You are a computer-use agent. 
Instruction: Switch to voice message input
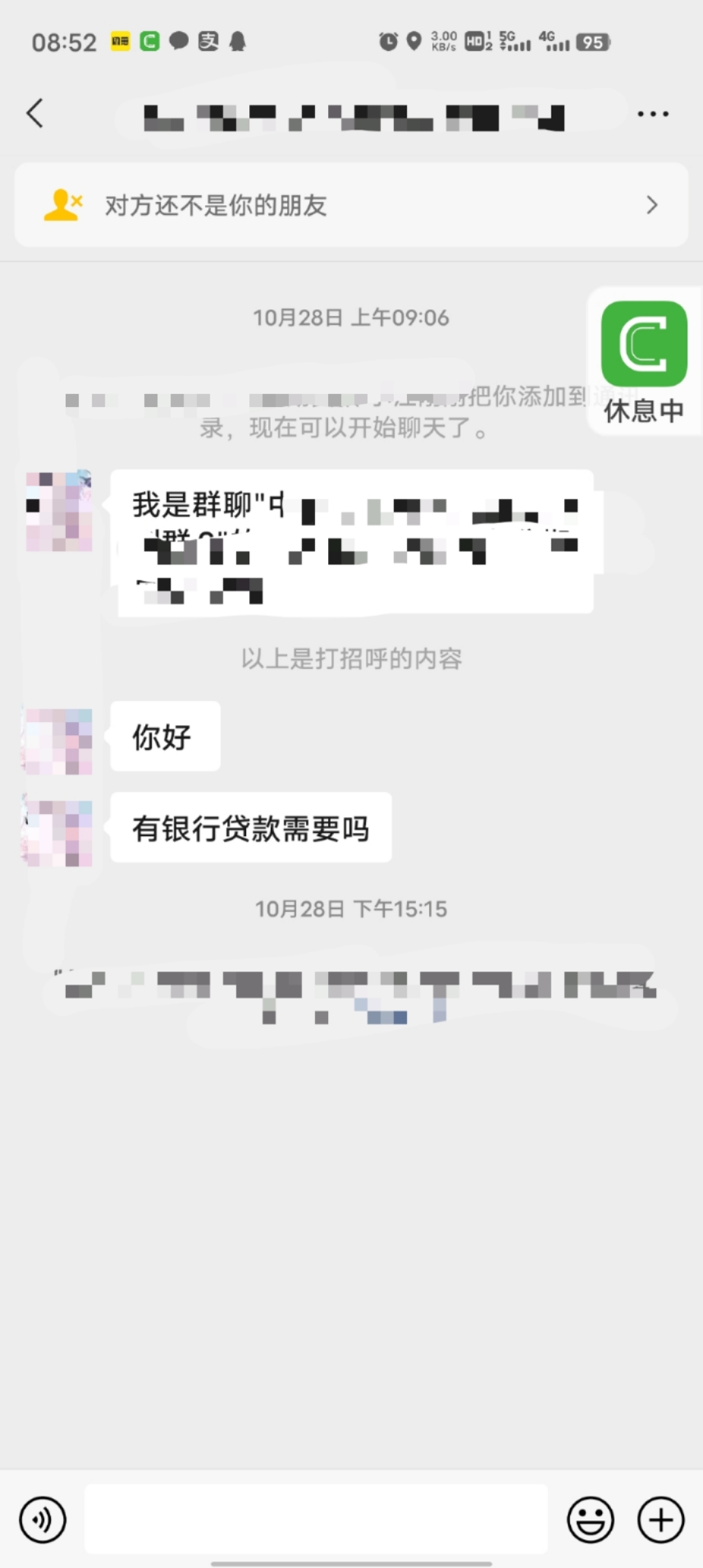point(42,1520)
